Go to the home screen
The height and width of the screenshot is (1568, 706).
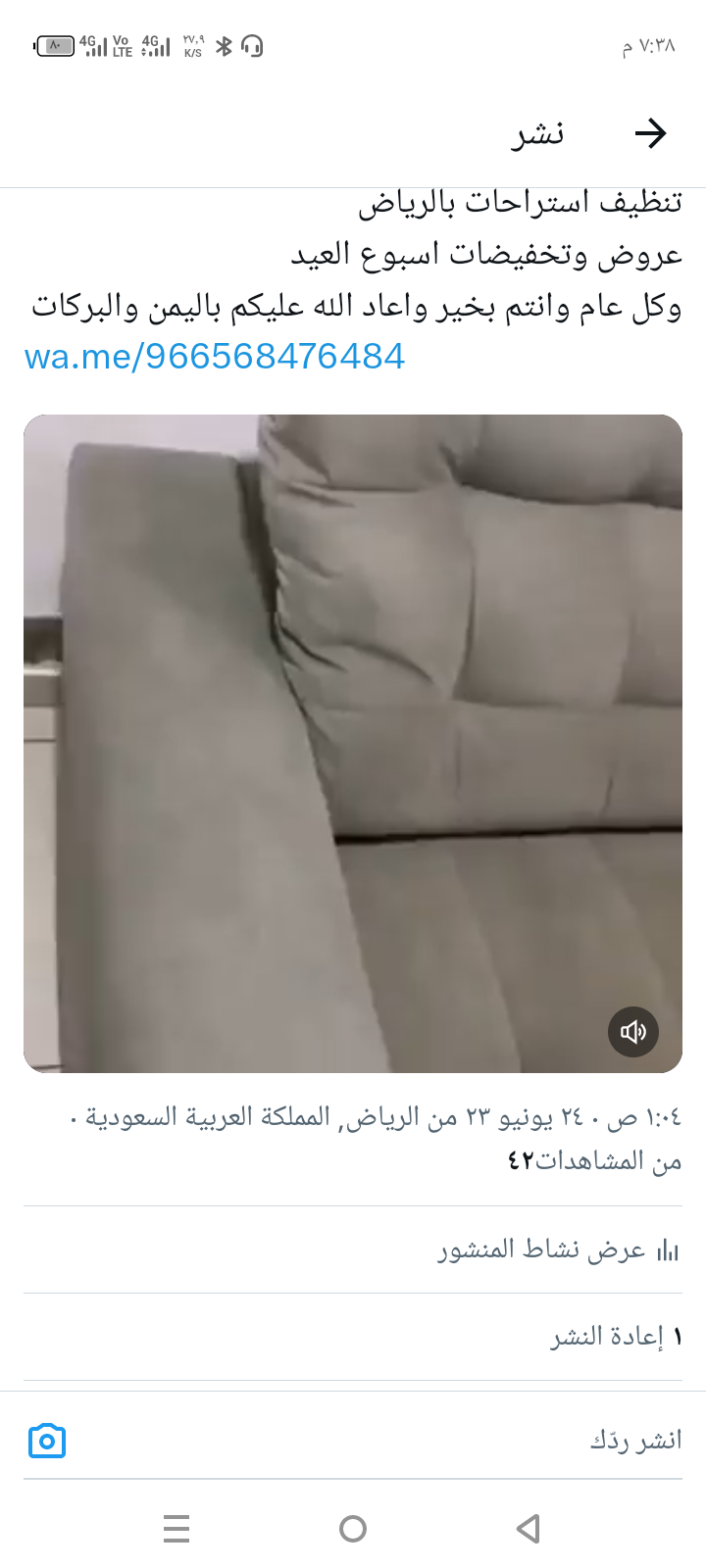(x=353, y=1528)
